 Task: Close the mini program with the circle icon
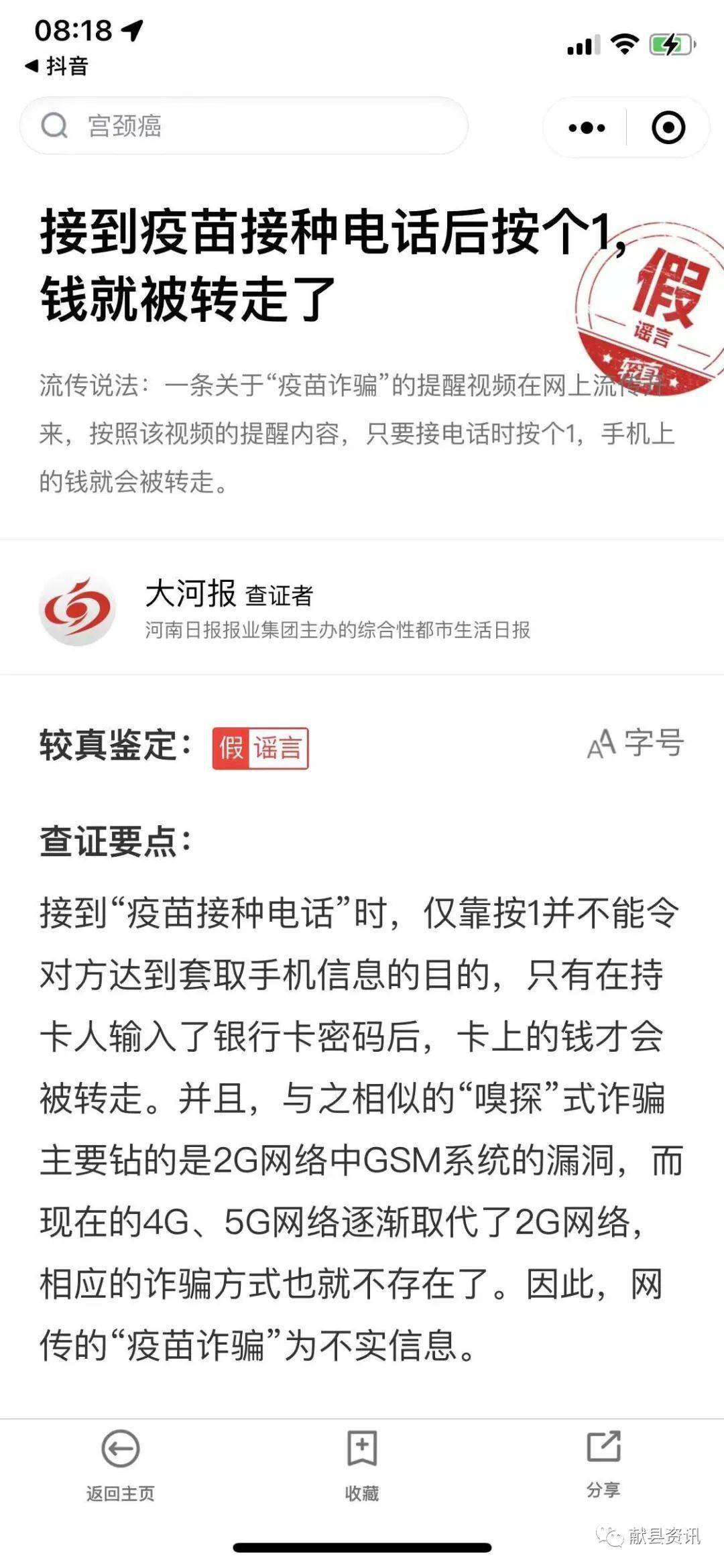[668, 127]
